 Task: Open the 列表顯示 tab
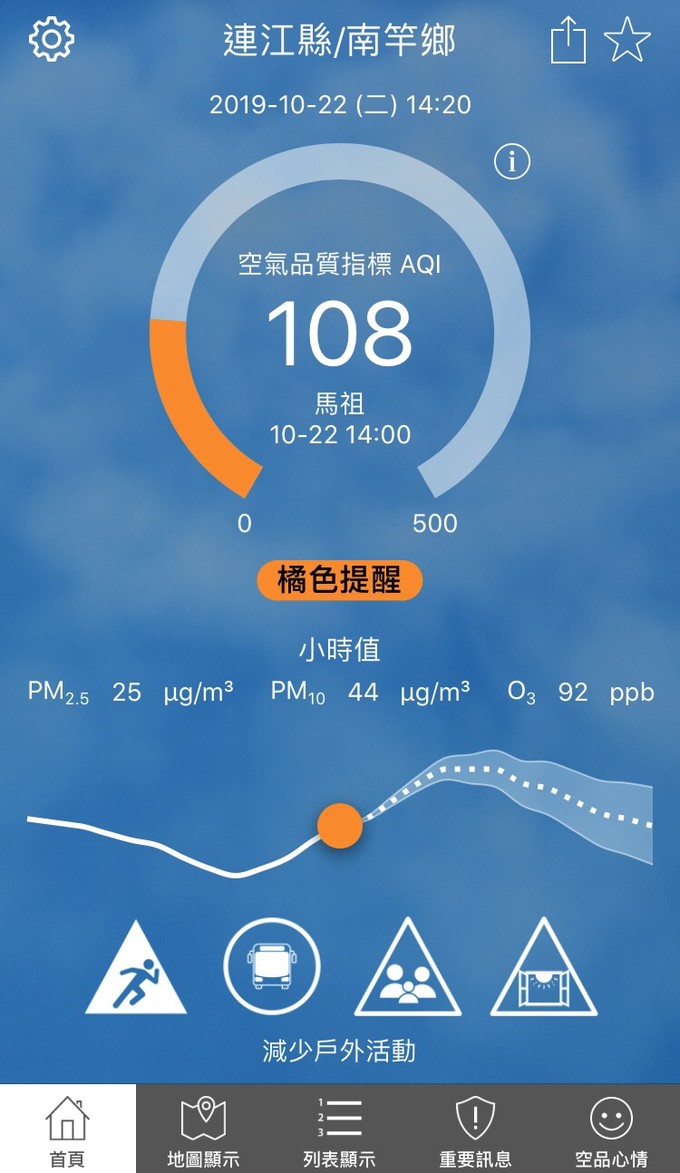click(339, 1130)
